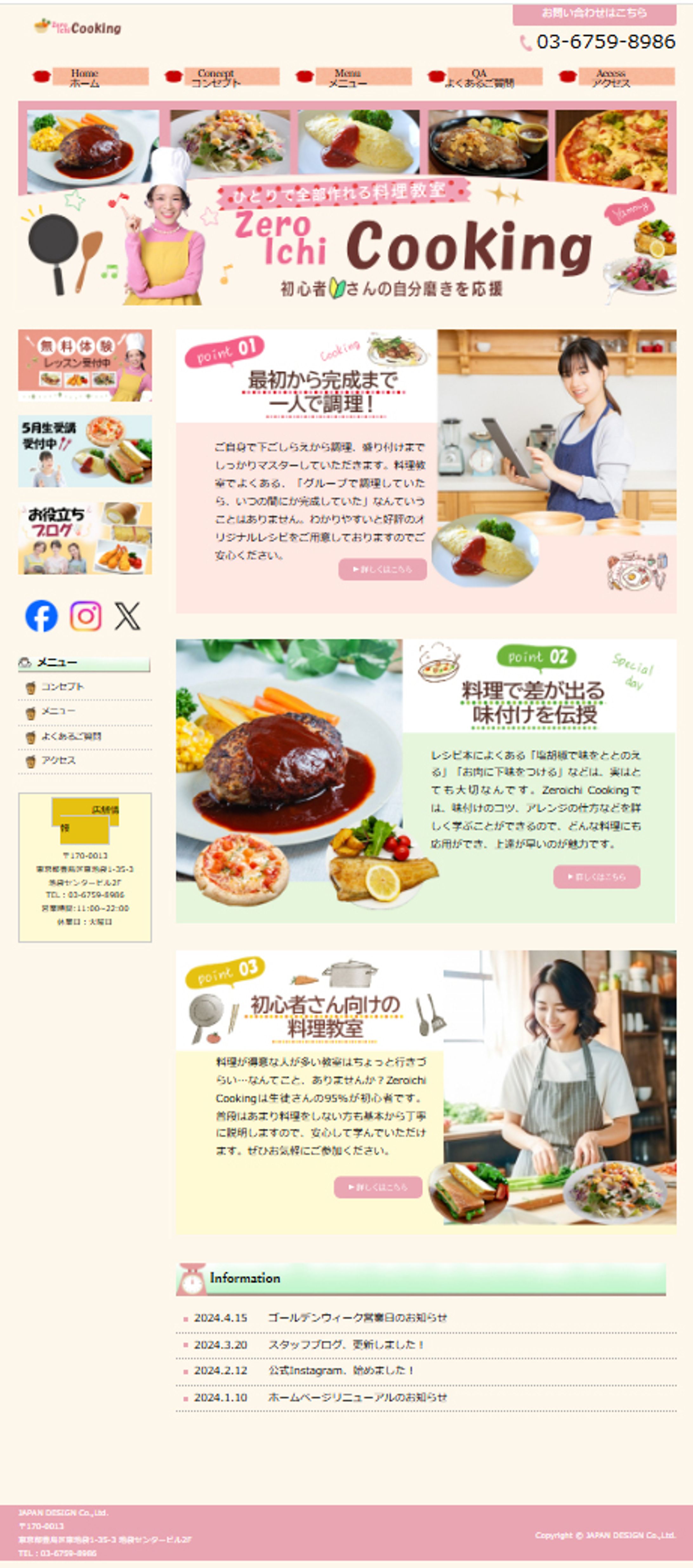The width and height of the screenshot is (693, 1568).
Task: Open the 5月生受講受付中 banner
Action: (x=85, y=451)
